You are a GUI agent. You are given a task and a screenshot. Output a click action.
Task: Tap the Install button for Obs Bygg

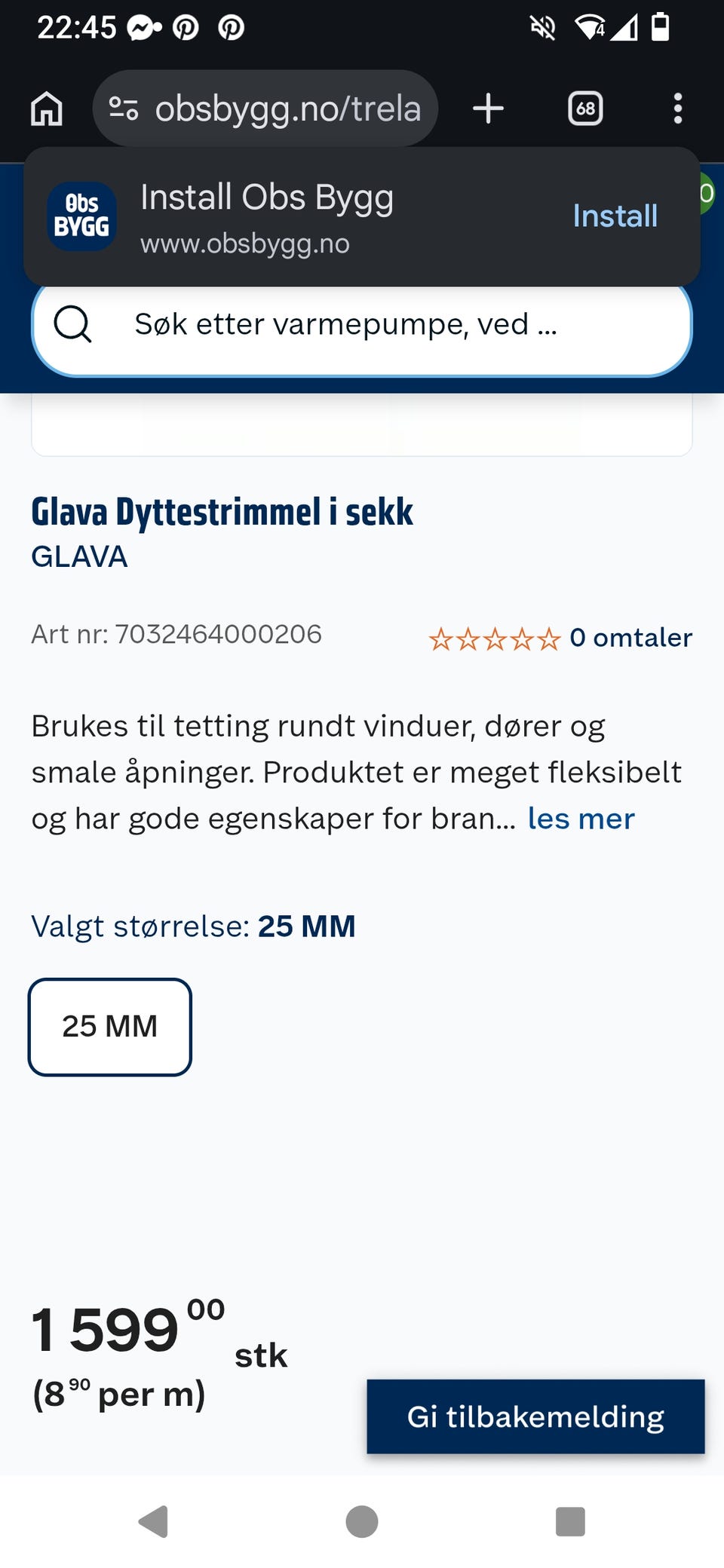click(615, 216)
